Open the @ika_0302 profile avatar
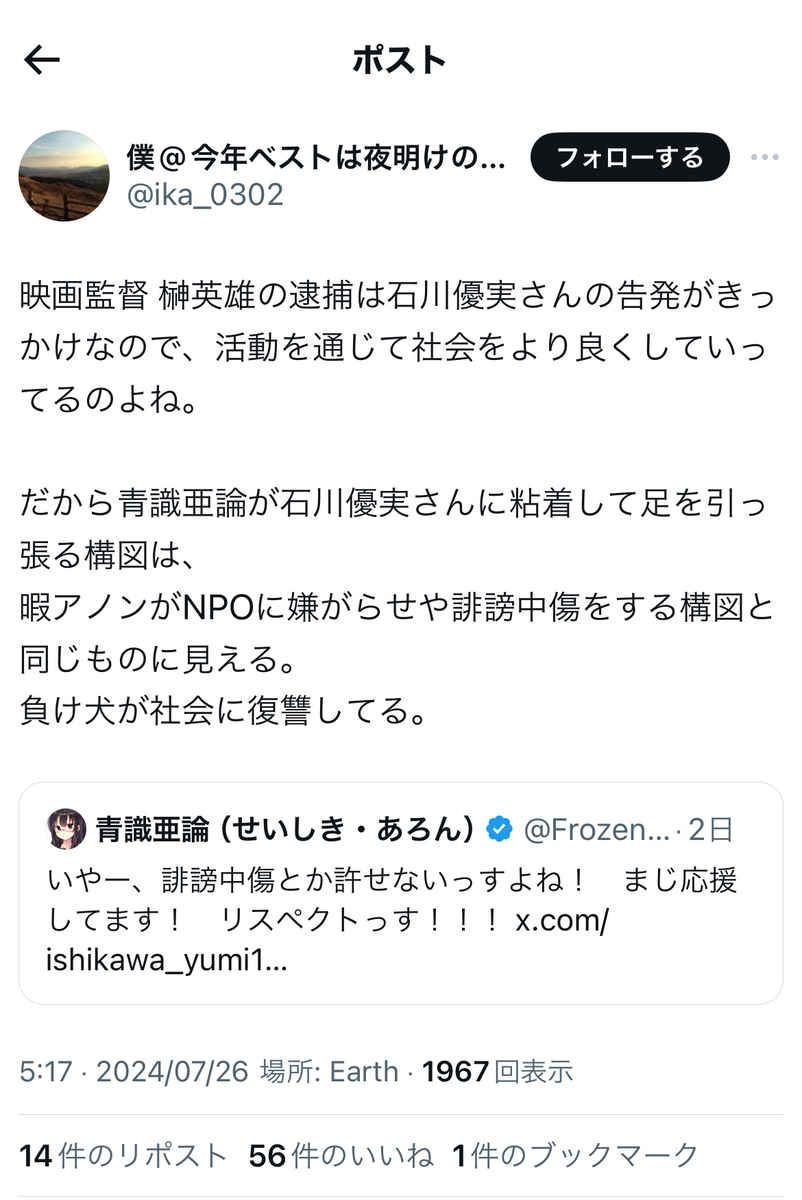Screen dimensions: 802x1200 pyautogui.click(x=64, y=176)
